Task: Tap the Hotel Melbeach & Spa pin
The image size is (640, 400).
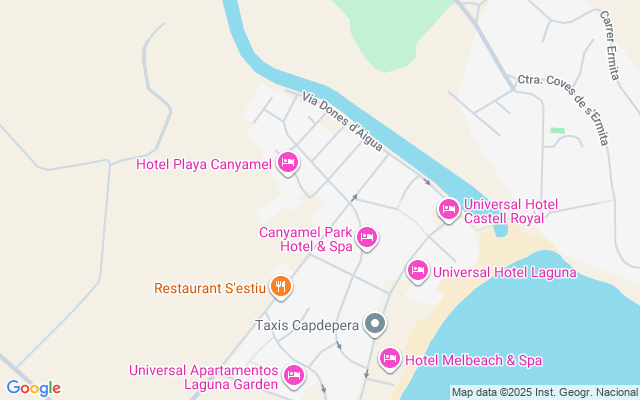Action: pyautogui.click(x=389, y=357)
